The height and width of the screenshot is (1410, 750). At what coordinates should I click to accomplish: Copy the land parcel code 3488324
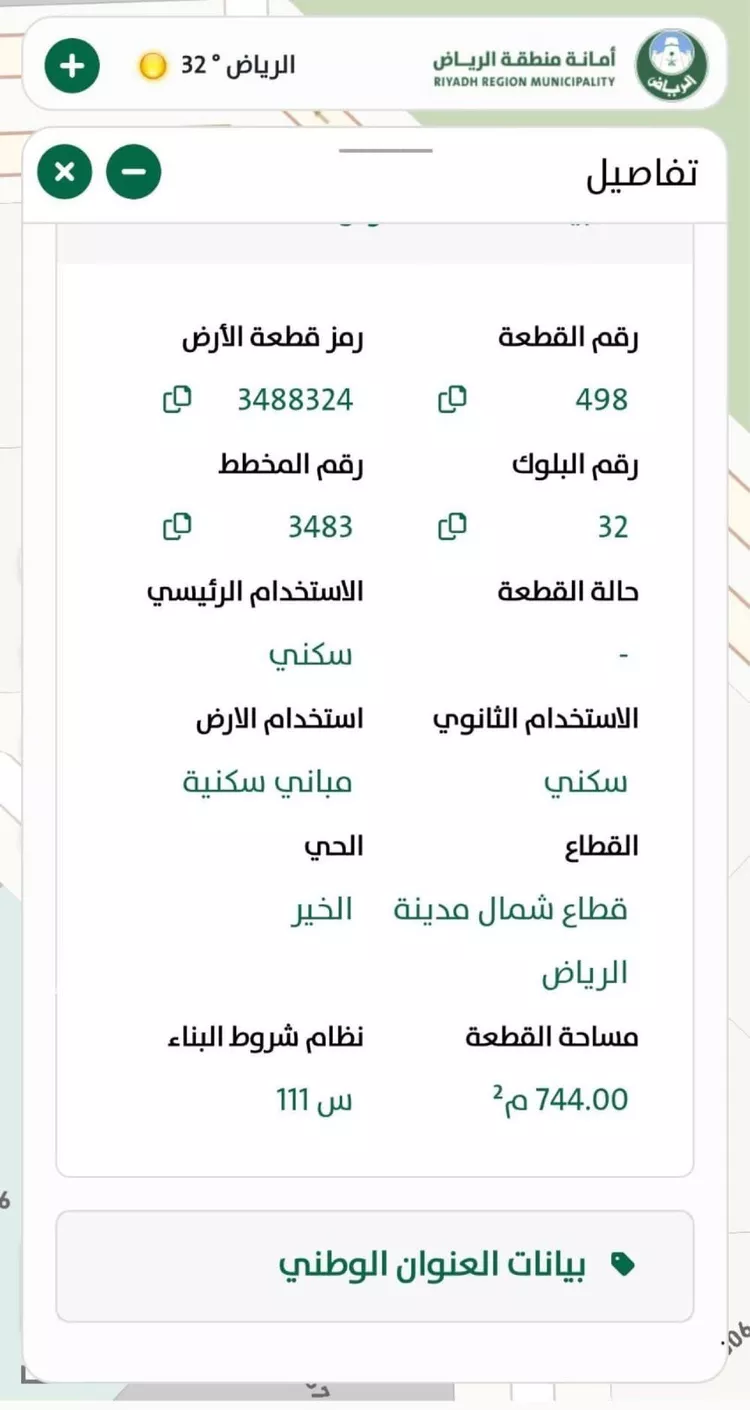point(177,398)
